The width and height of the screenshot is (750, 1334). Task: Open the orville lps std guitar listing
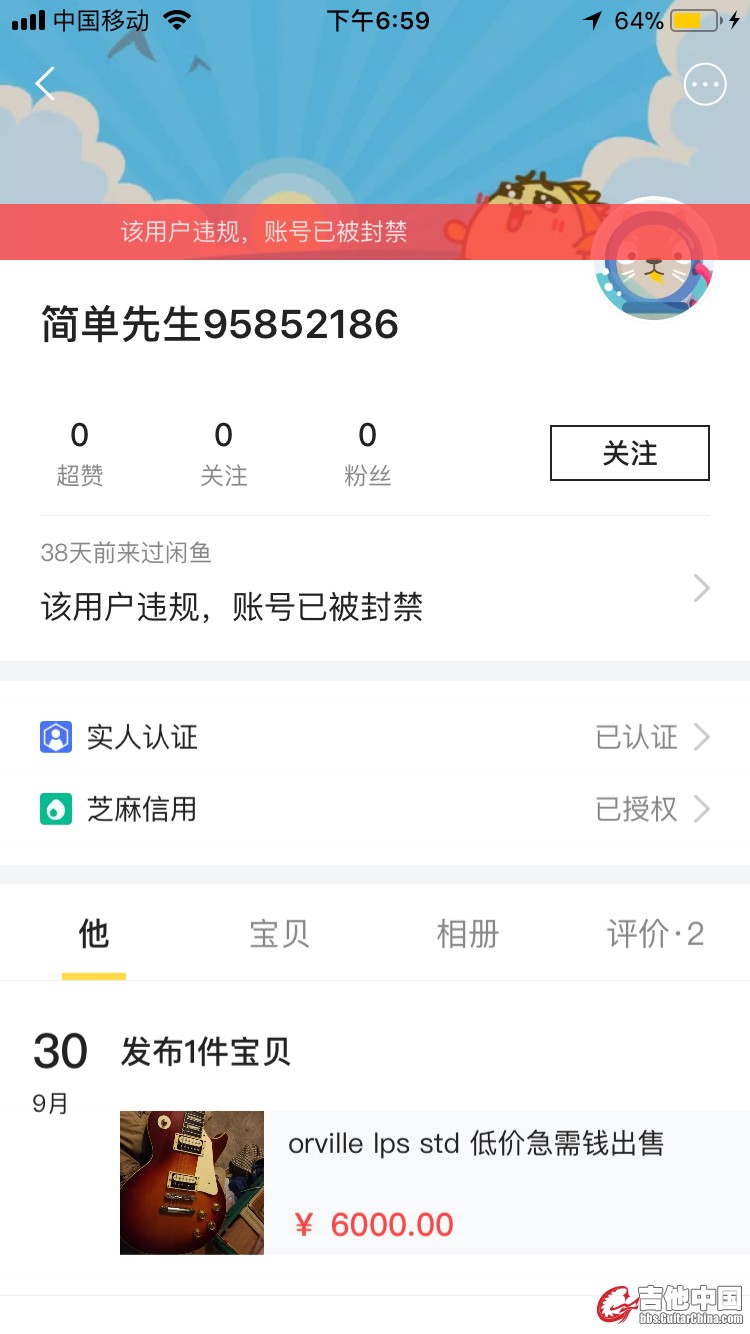click(x=434, y=1182)
